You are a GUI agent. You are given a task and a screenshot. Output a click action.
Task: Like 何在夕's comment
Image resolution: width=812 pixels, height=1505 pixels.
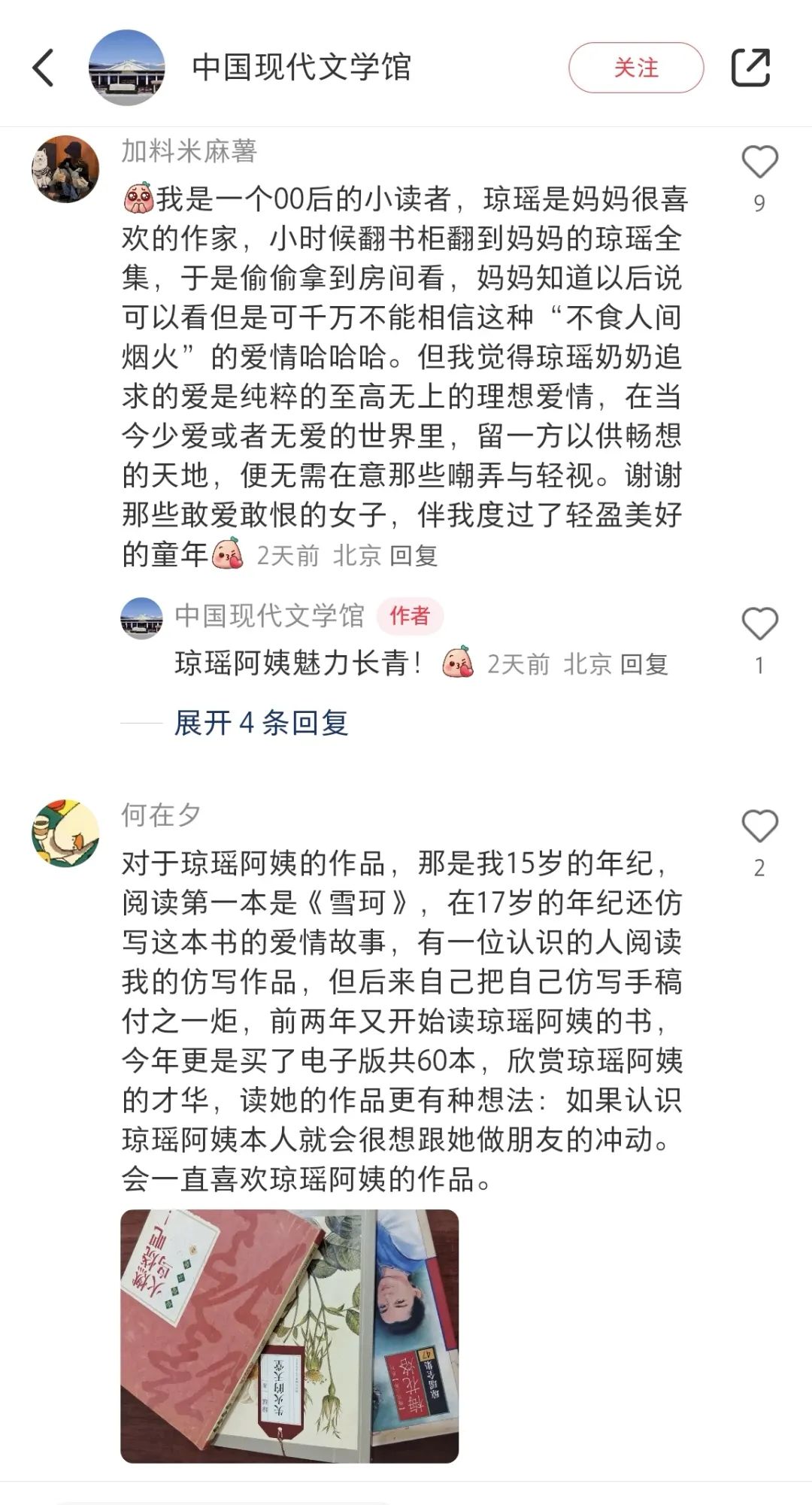tap(759, 827)
